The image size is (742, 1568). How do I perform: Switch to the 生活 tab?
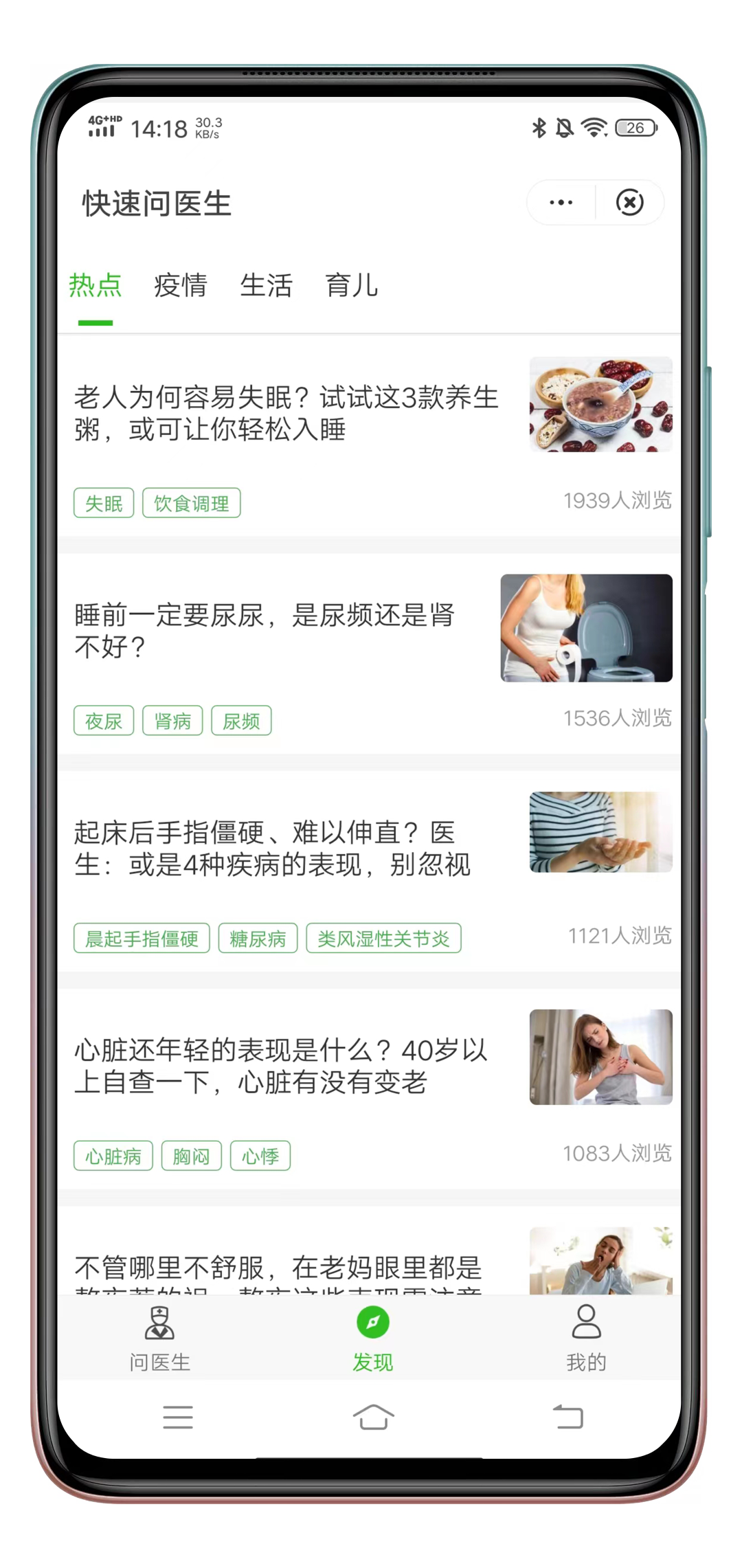(x=267, y=285)
